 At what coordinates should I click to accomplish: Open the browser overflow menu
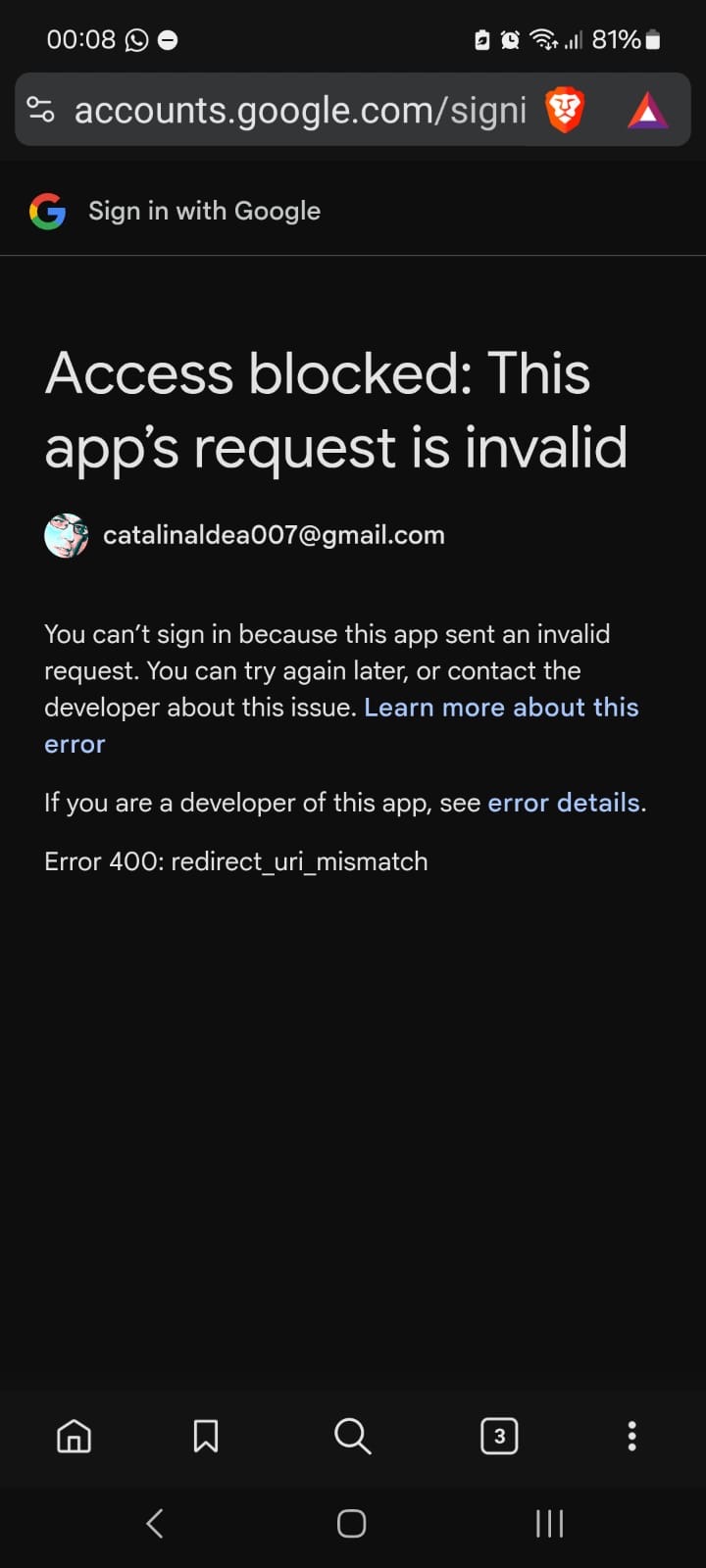[631, 1437]
